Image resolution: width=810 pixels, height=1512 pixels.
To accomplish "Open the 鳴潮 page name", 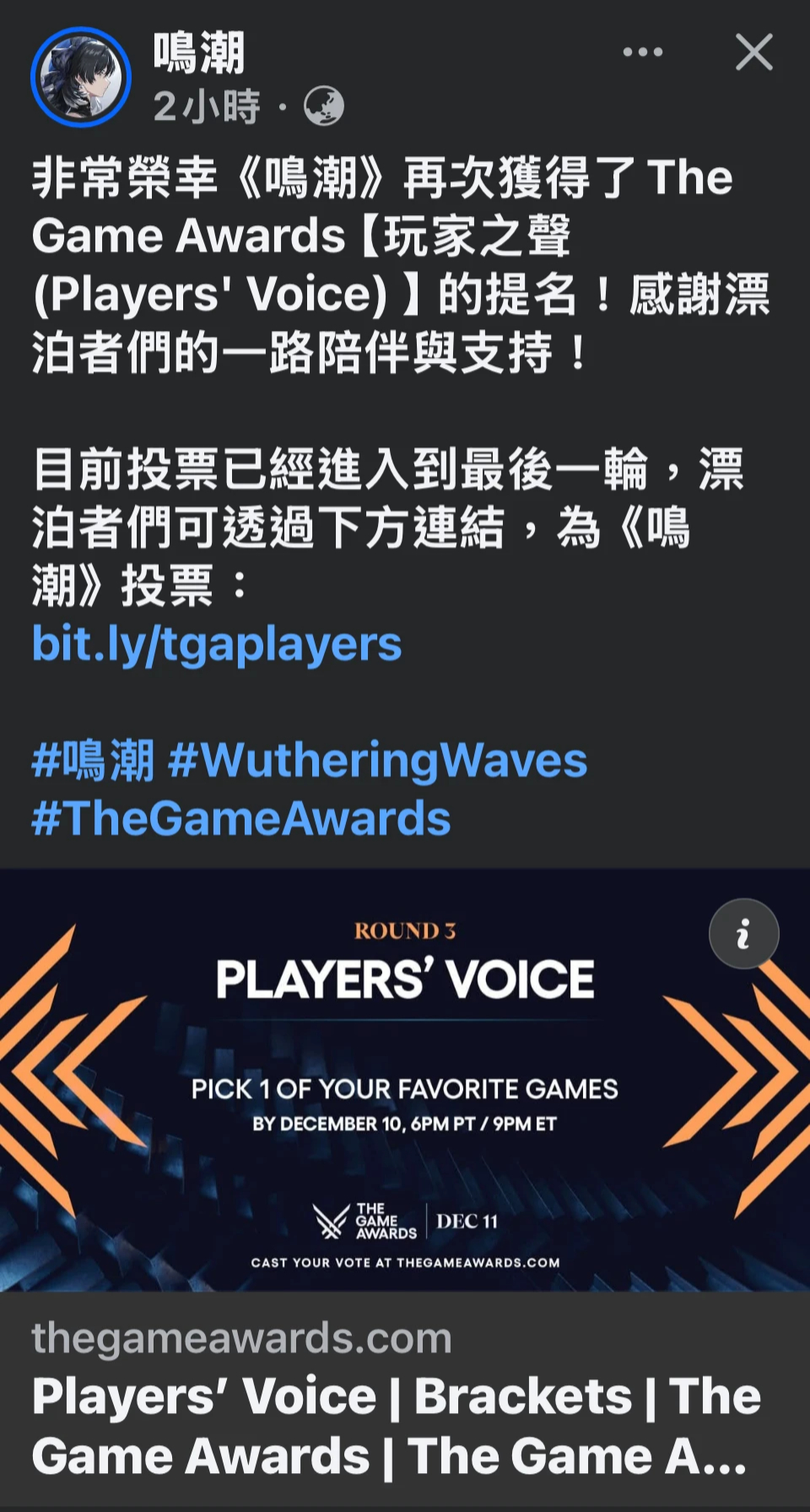I will [200, 52].
